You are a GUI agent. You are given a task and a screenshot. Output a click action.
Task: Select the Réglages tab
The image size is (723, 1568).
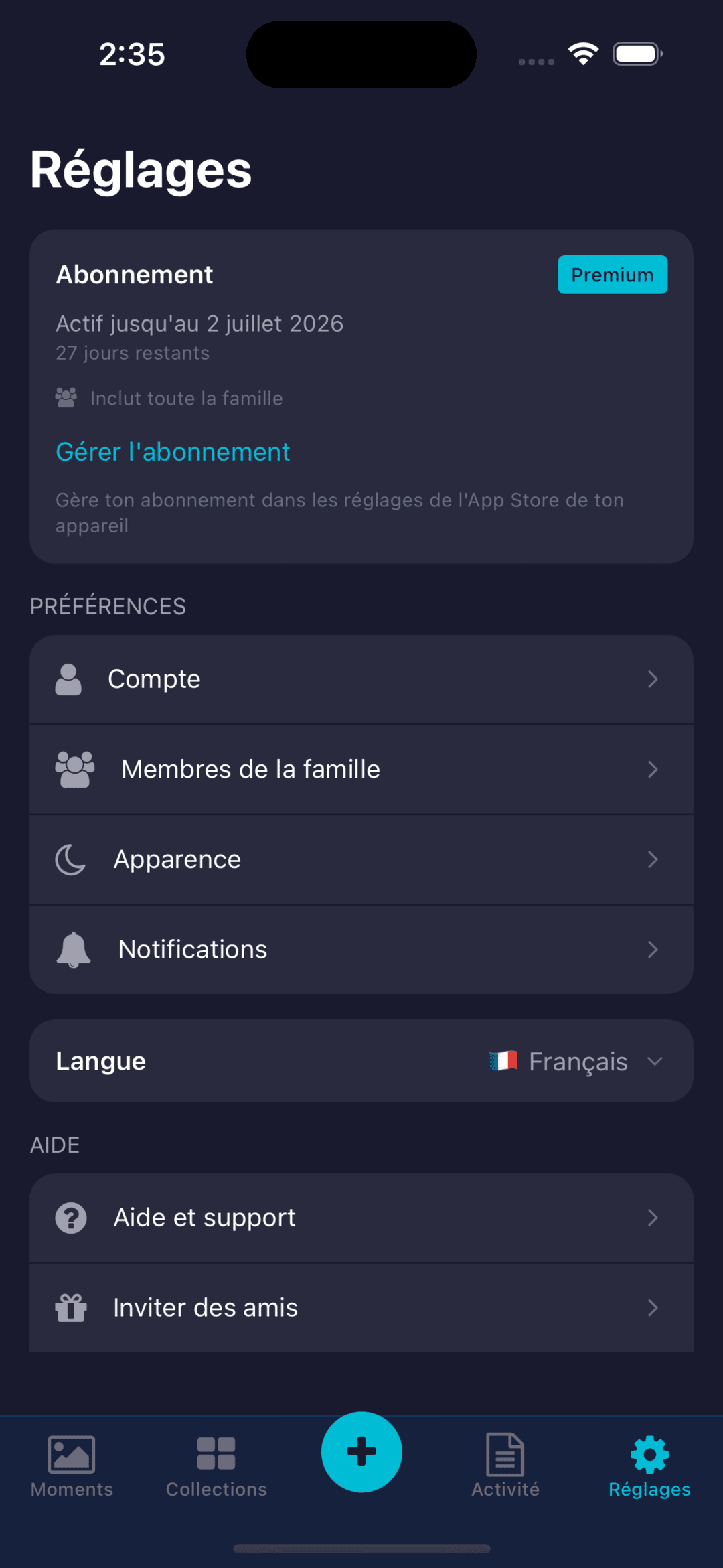coord(649,1467)
